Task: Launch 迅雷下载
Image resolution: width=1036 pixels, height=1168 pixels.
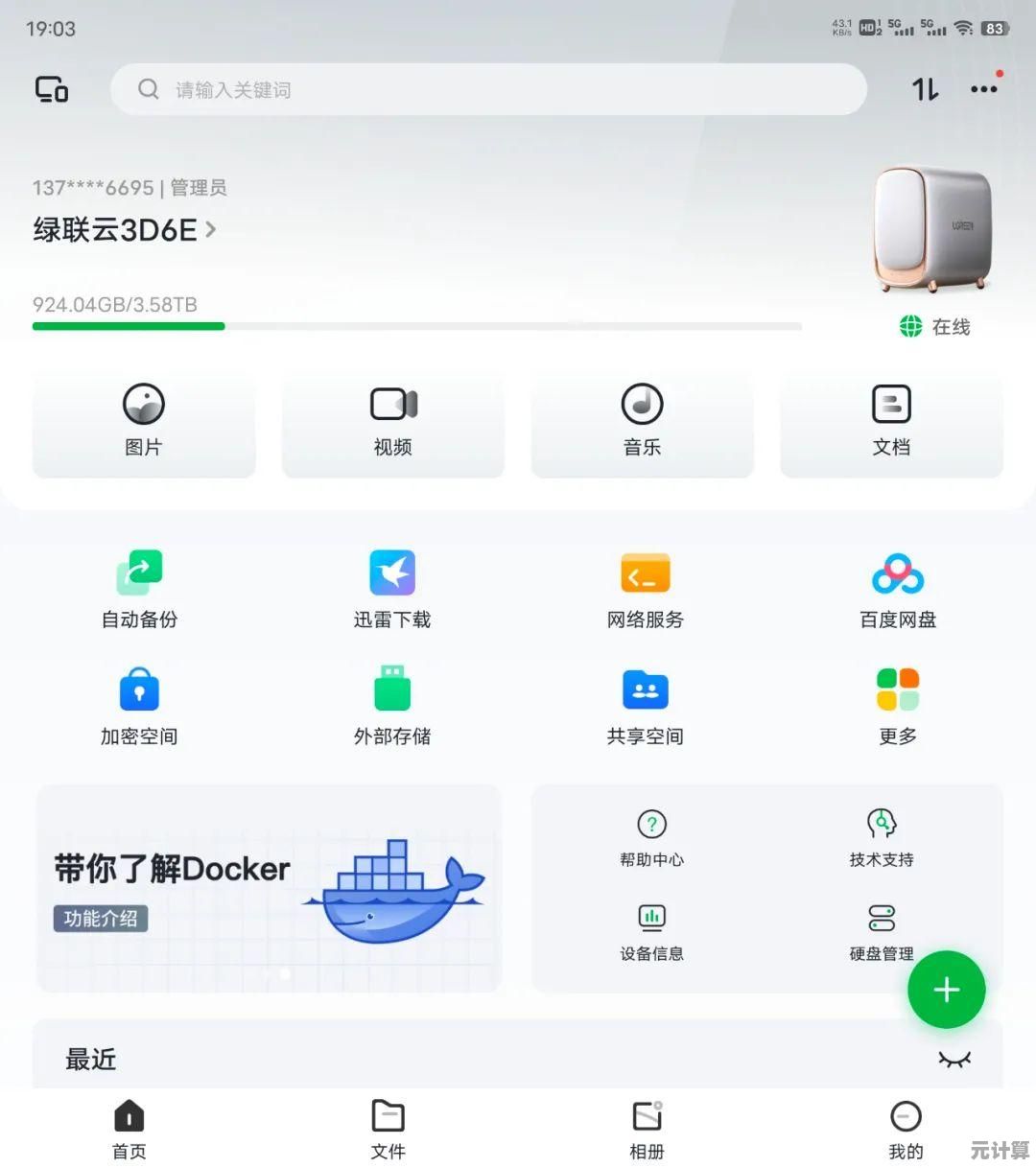Action: (392, 589)
